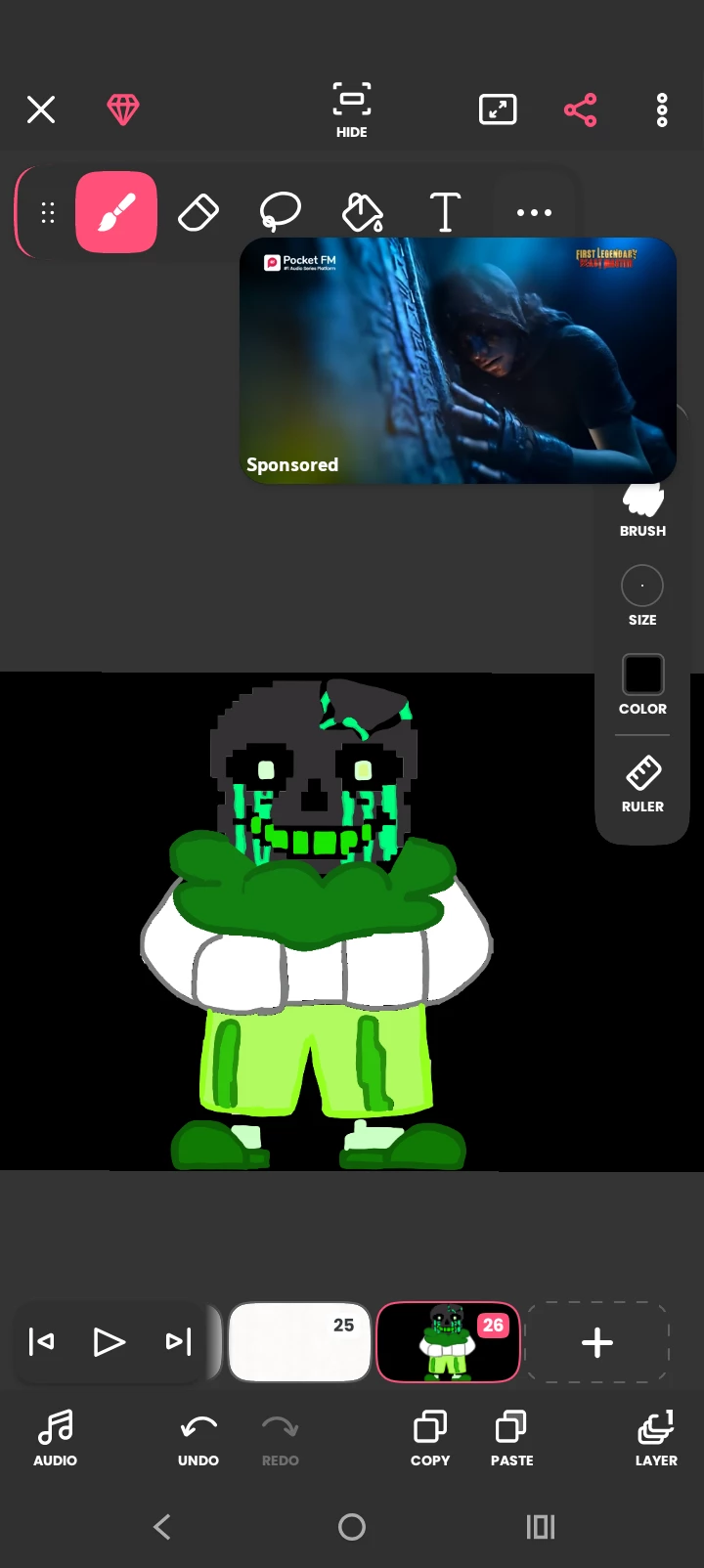Share this animation

pyautogui.click(x=580, y=109)
